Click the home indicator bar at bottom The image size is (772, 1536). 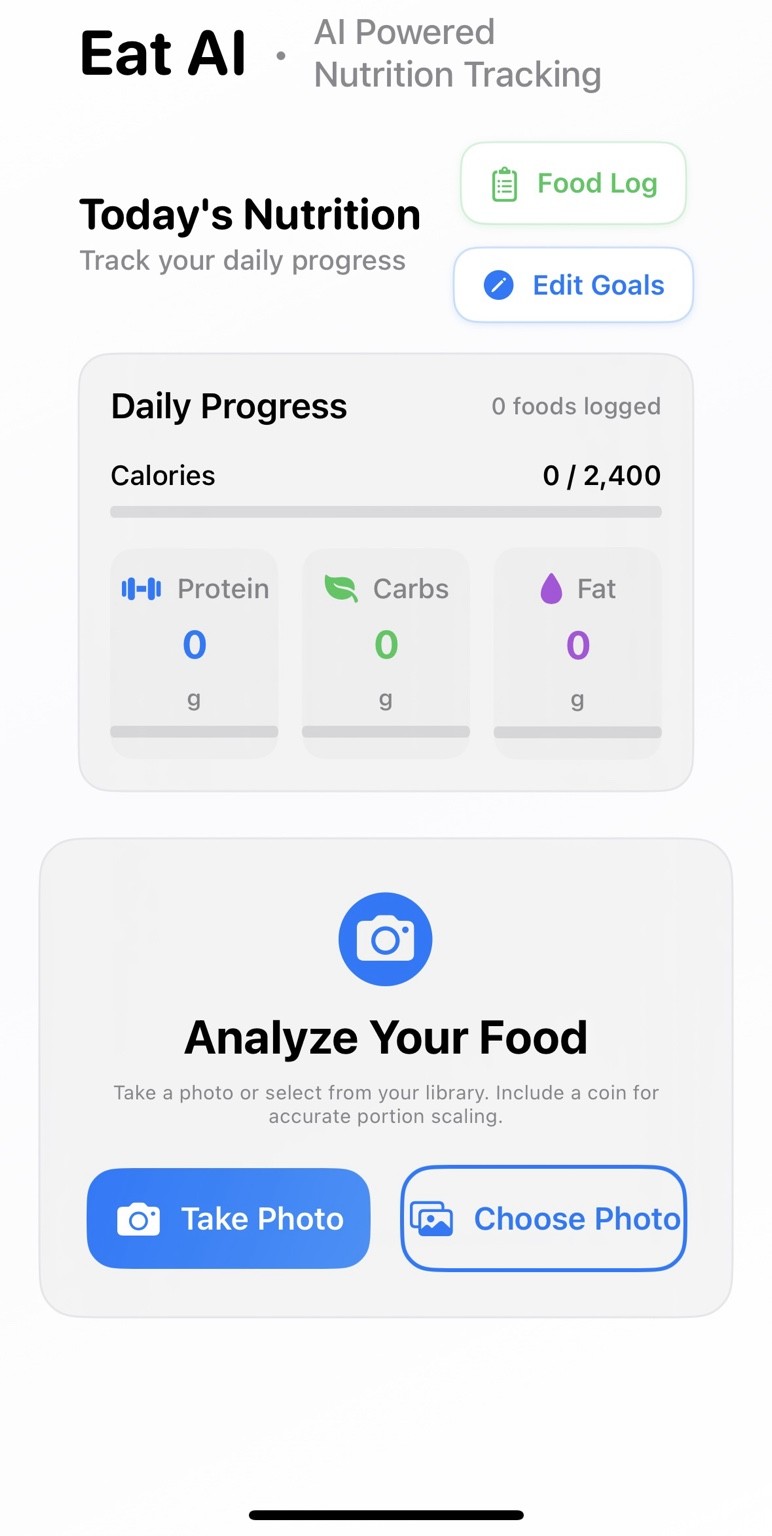pyautogui.click(x=386, y=1515)
